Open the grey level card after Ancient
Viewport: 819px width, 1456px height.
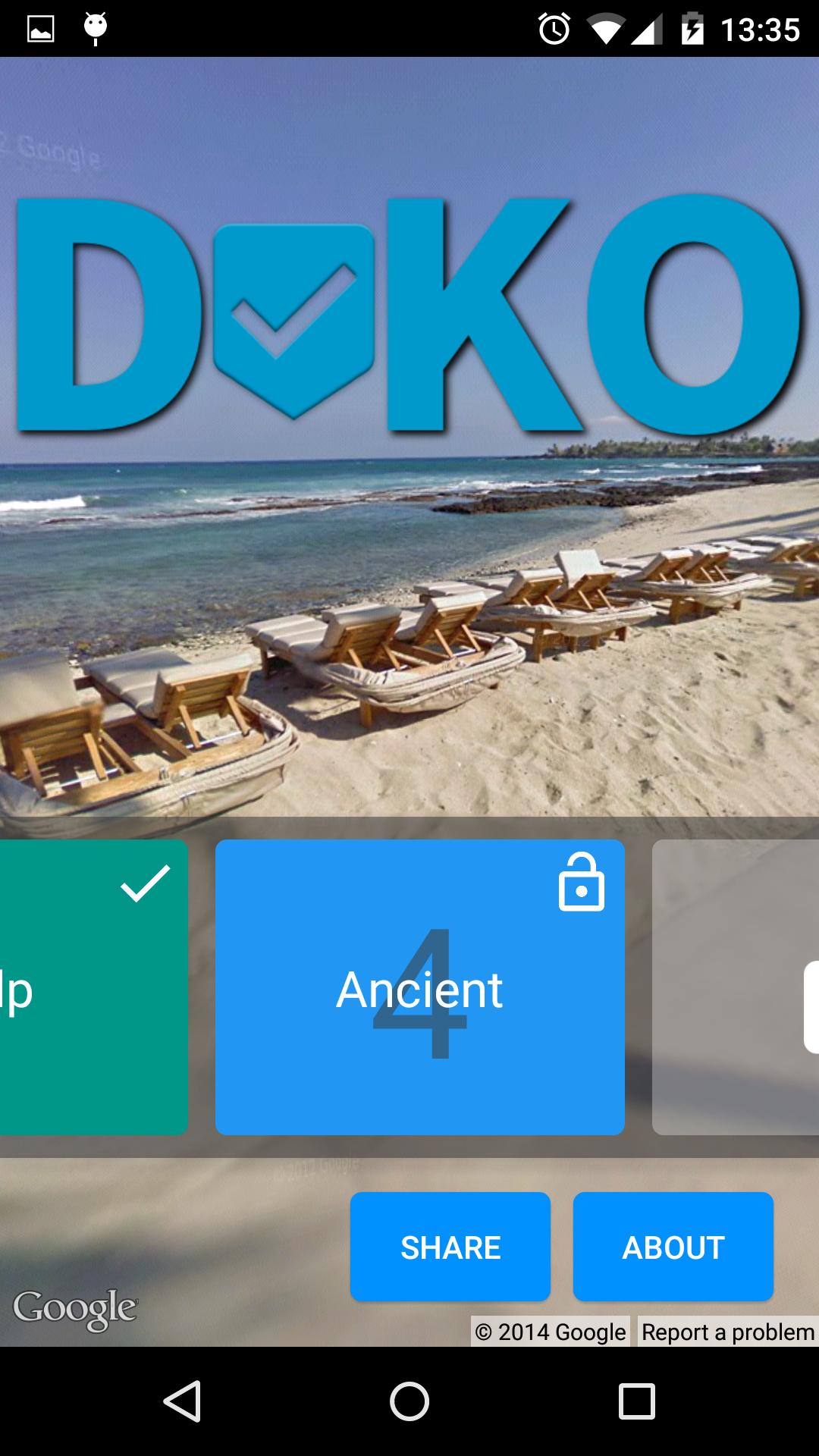tap(734, 987)
